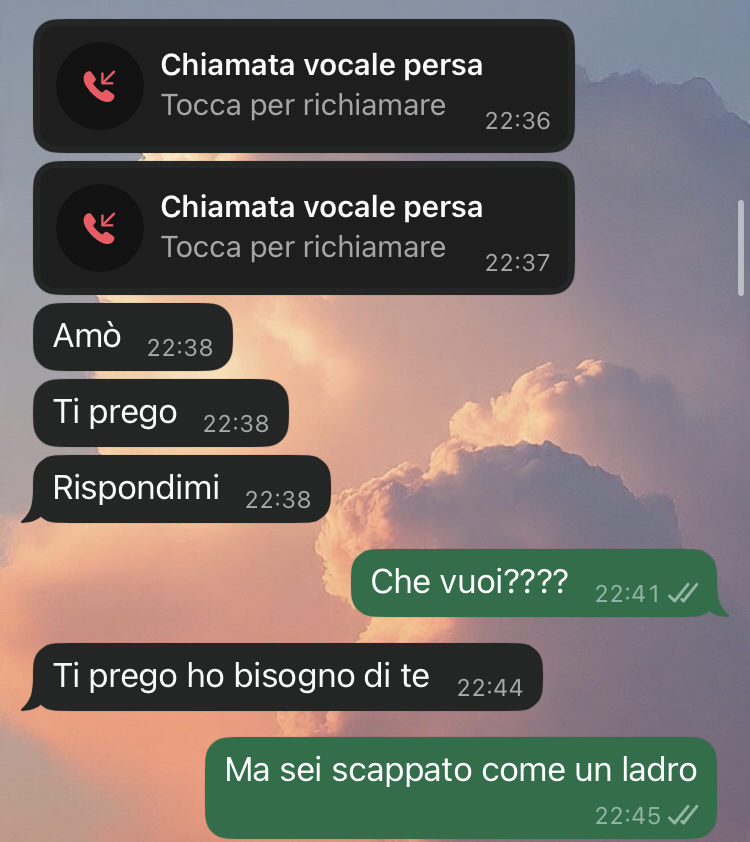Image resolution: width=750 pixels, height=842 pixels.
Task: Call back the missed voice call from 22:37
Action: coord(303,228)
